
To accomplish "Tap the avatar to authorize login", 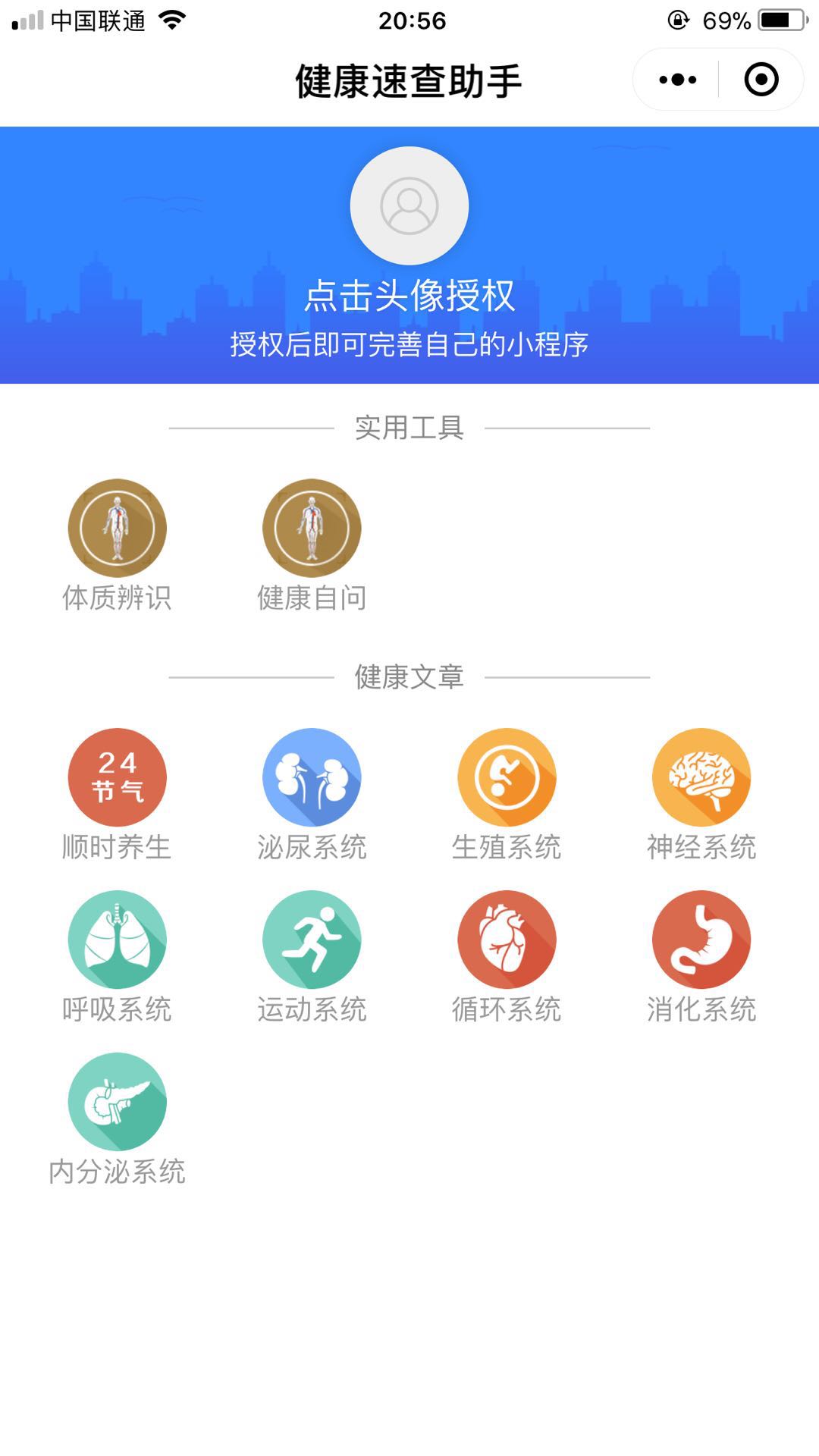I will click(x=409, y=206).
